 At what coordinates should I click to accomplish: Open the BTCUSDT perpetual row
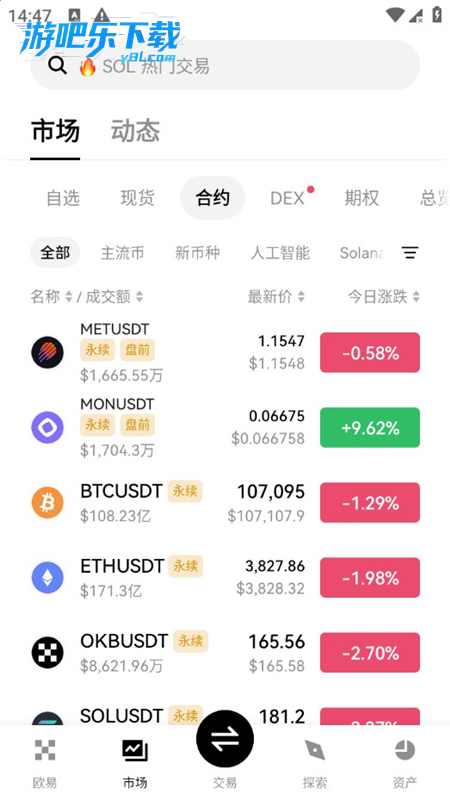pyautogui.click(x=225, y=503)
